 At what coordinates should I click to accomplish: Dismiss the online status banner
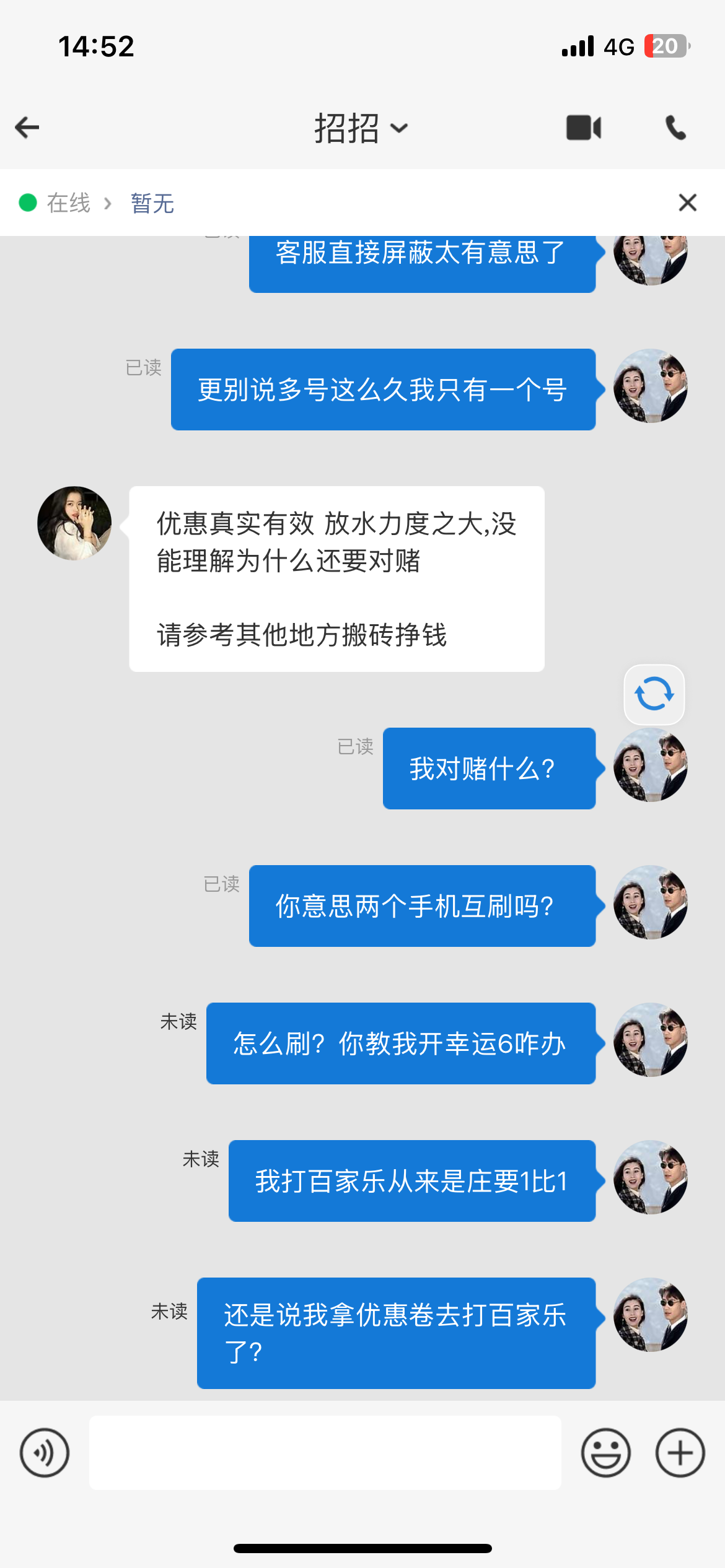(687, 203)
